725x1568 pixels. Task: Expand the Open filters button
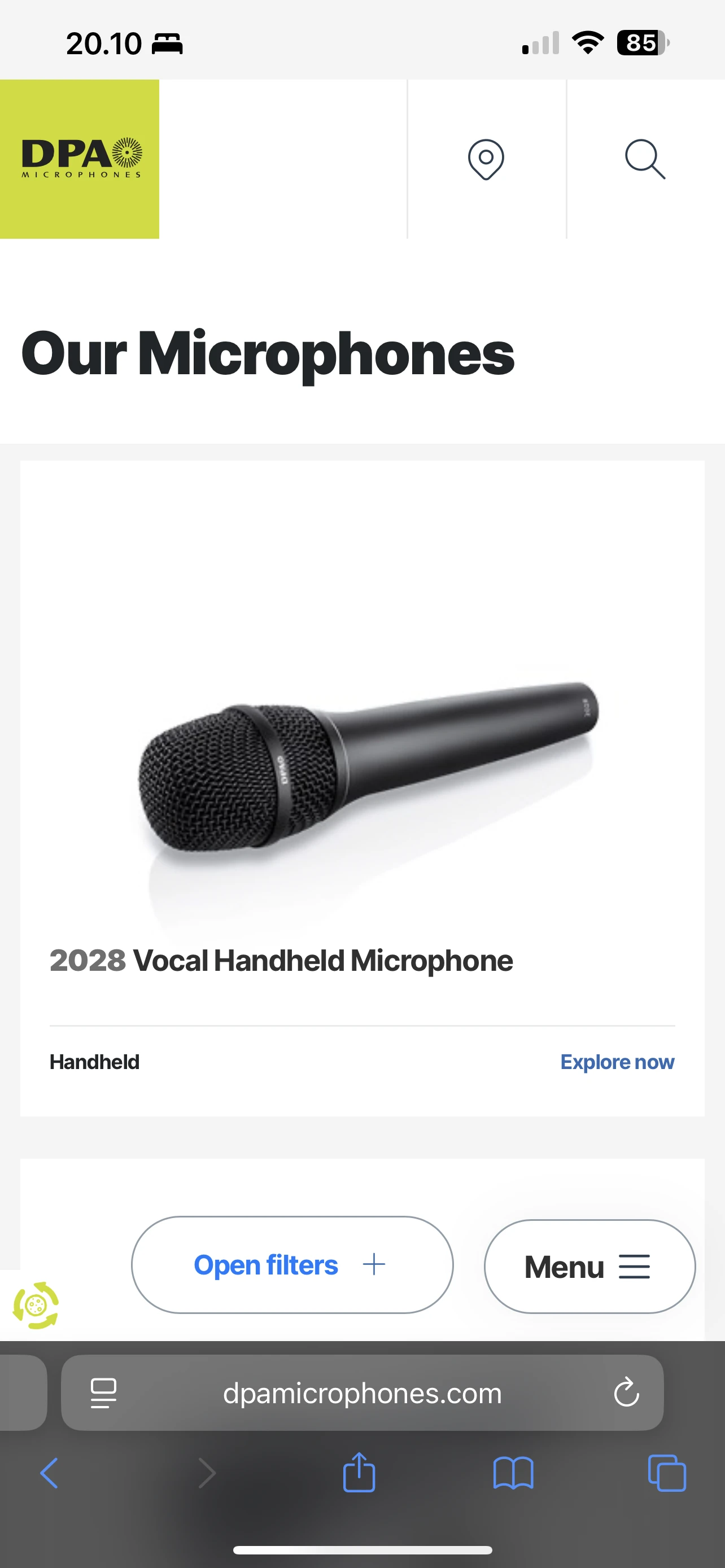pos(292,1265)
